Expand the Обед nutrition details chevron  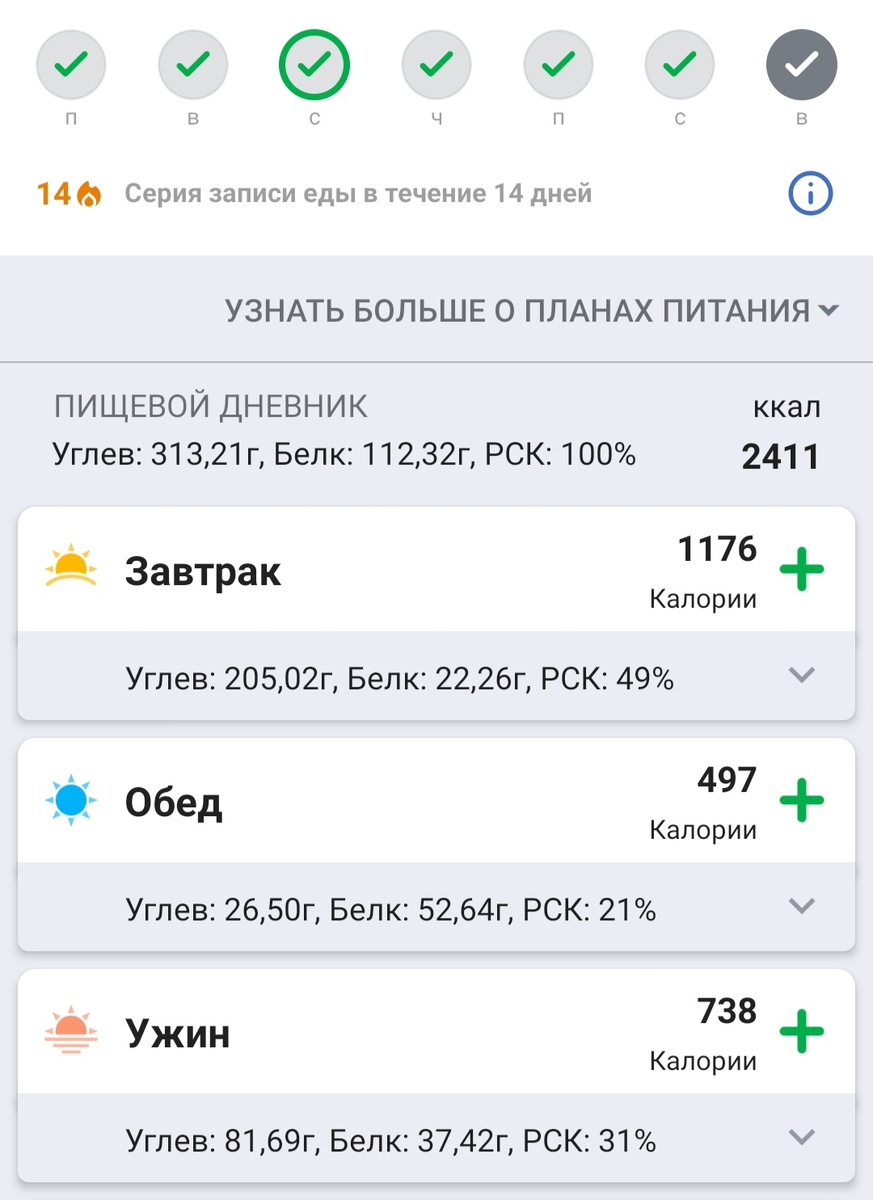(x=801, y=907)
